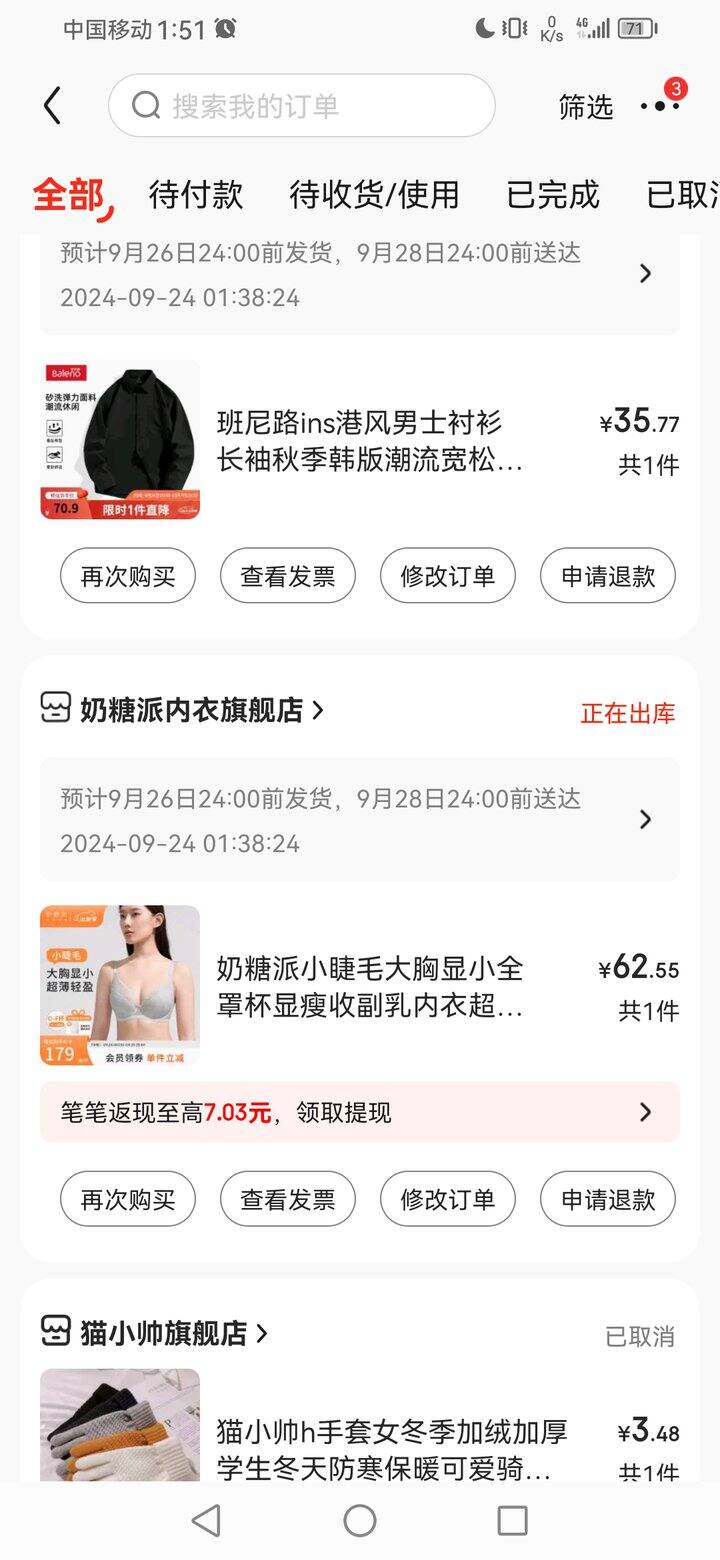Expand delivery info under 奶糖派内衣旗舰店
This screenshot has height=1560, width=720.
point(360,819)
